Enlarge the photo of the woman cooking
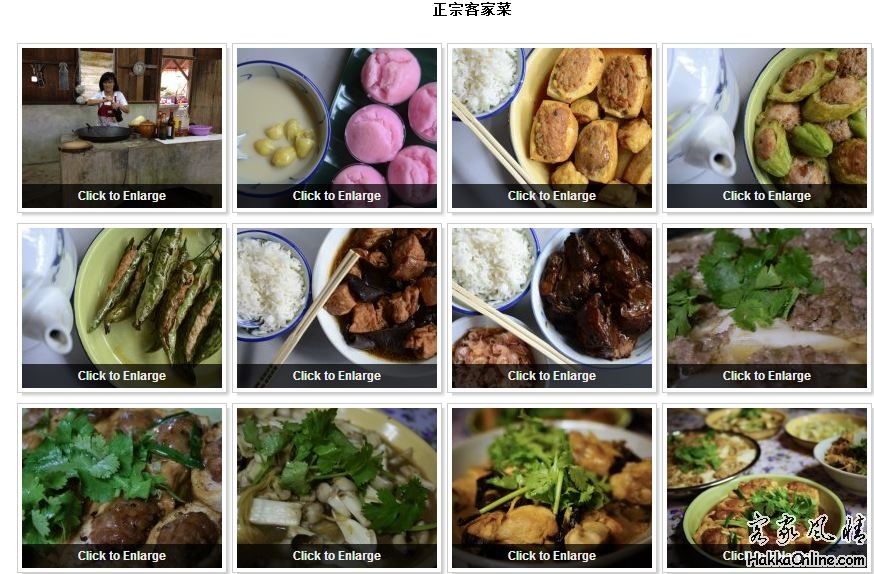Screen dimensions: 874x574 [x=122, y=127]
